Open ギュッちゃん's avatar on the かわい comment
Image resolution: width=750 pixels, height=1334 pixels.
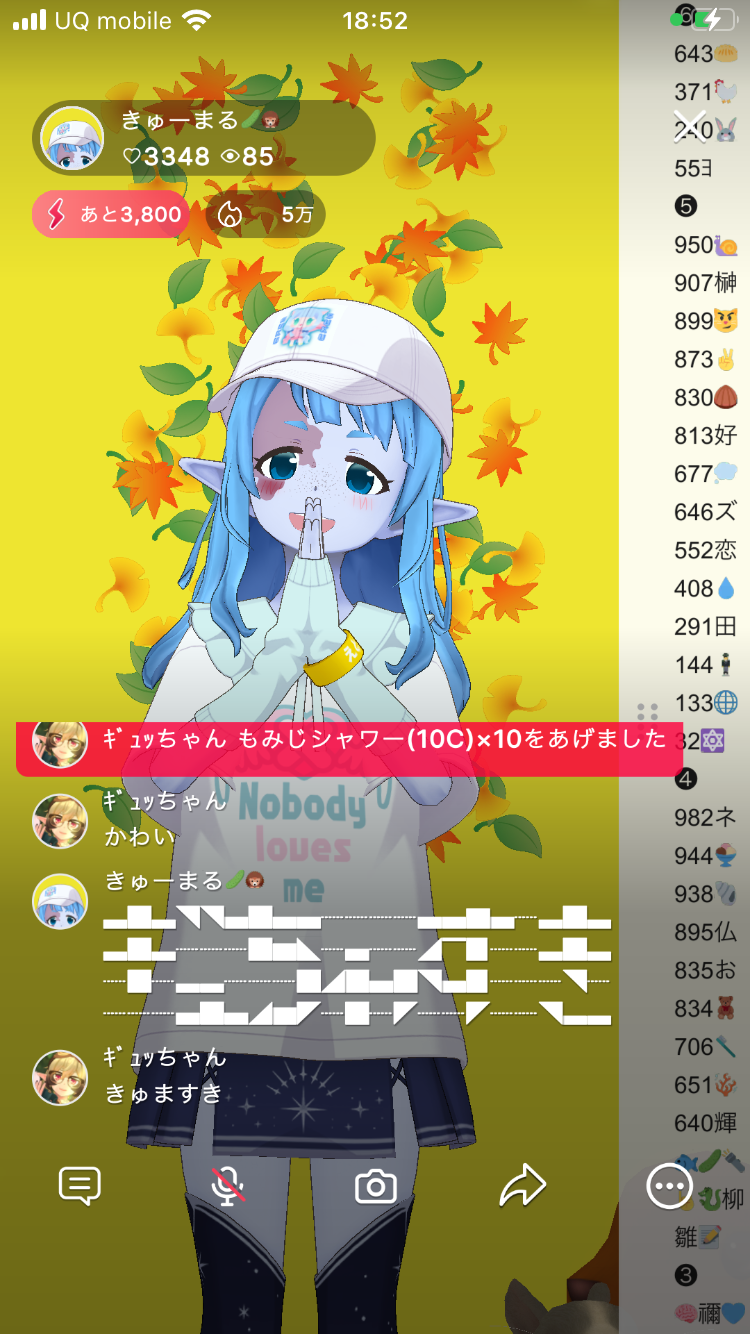coord(60,821)
